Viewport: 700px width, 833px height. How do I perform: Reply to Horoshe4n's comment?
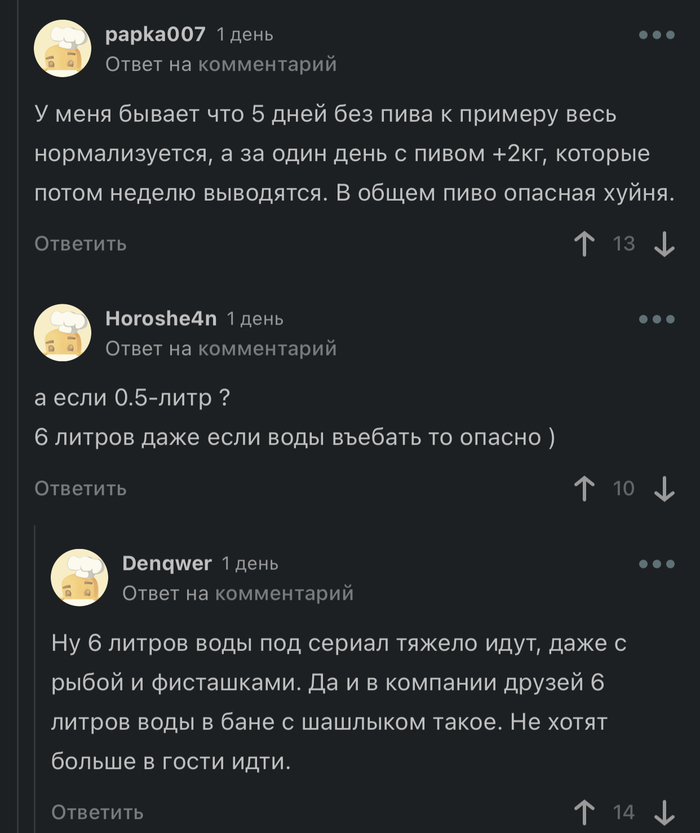(x=80, y=488)
